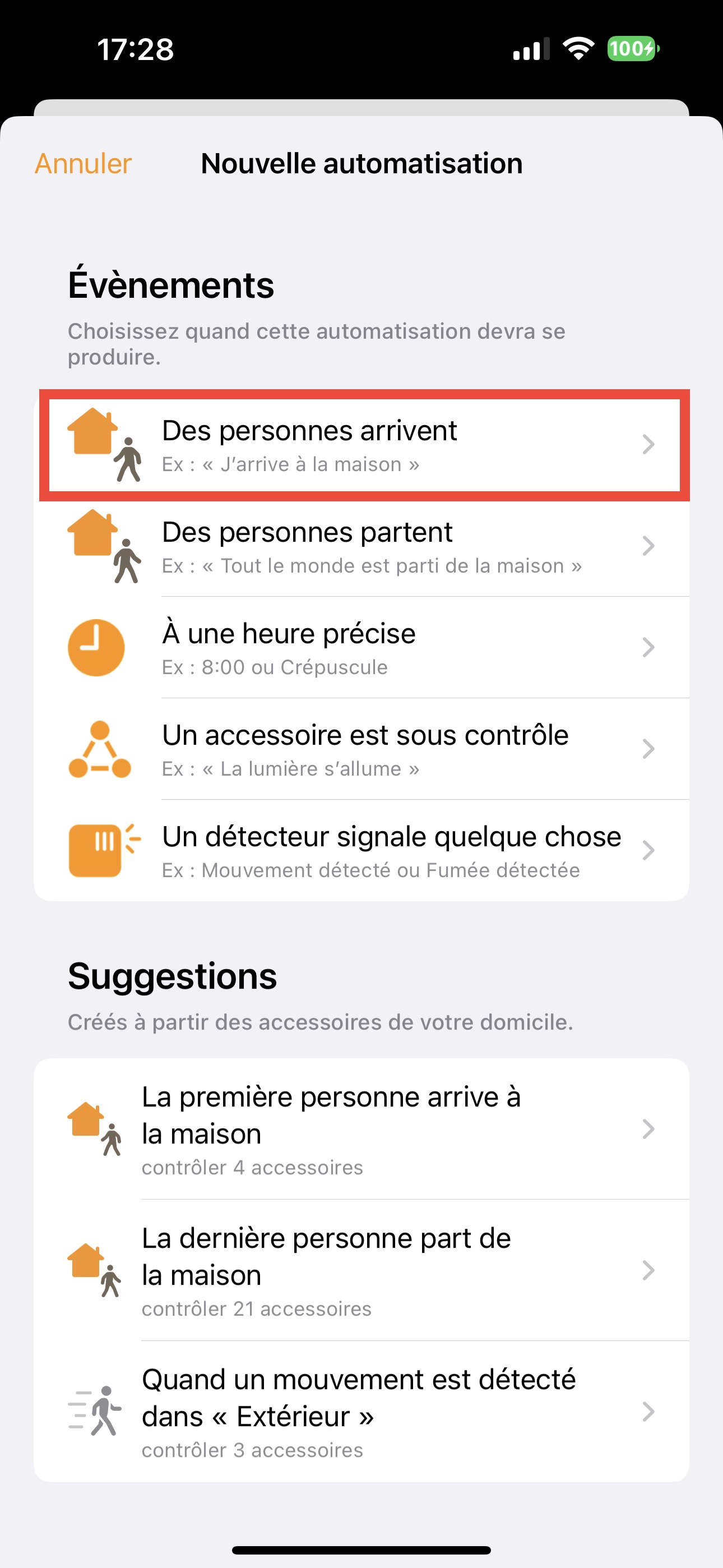Open Un détecteur signale quelque chose
The height and width of the screenshot is (1568, 723).
coord(361,850)
